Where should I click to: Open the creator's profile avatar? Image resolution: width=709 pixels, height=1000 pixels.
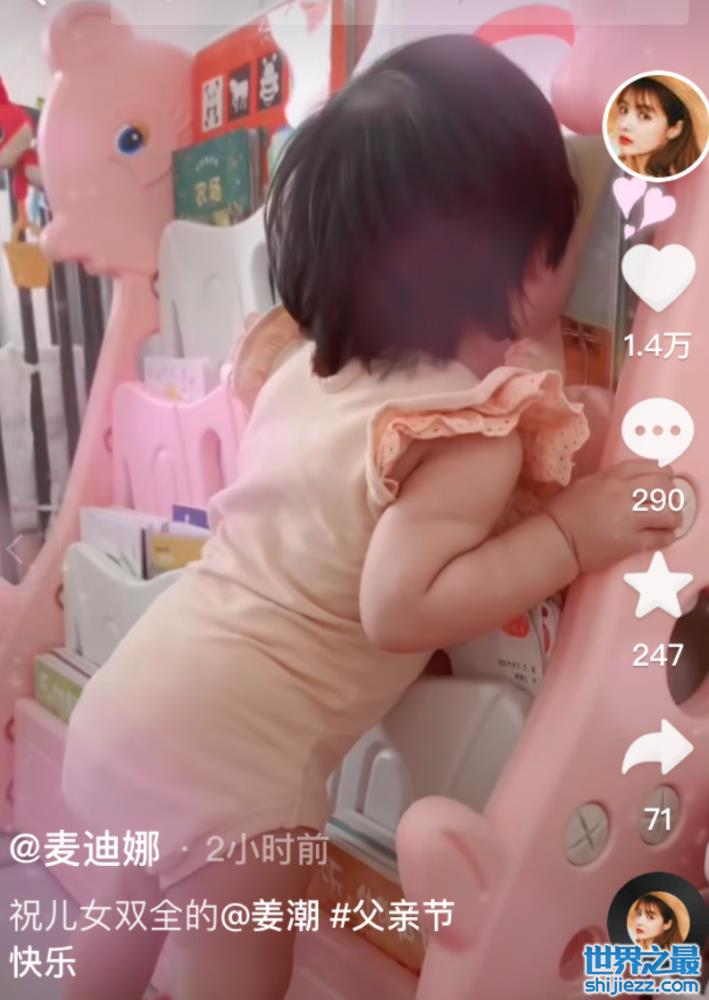(656, 126)
